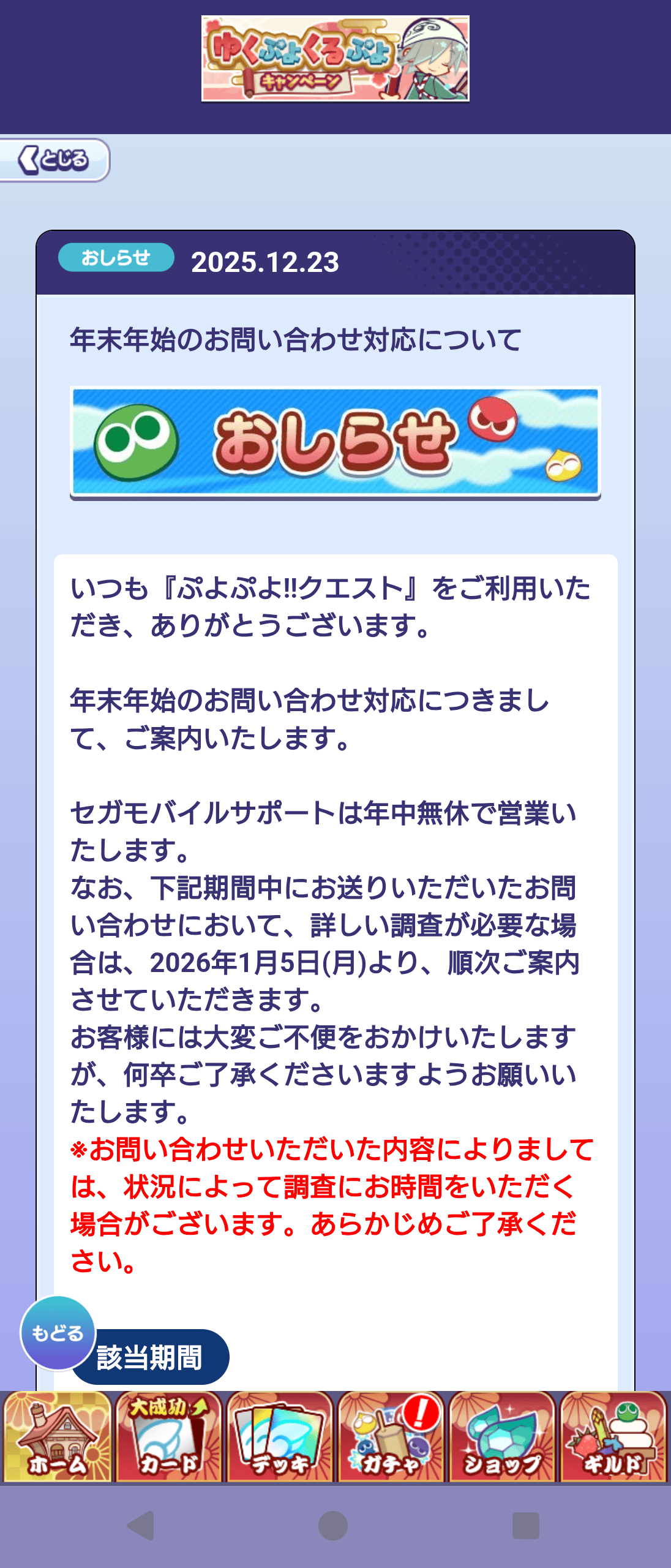Tap the system back button
Screen dimensions: 671x1568
pos(141,1525)
